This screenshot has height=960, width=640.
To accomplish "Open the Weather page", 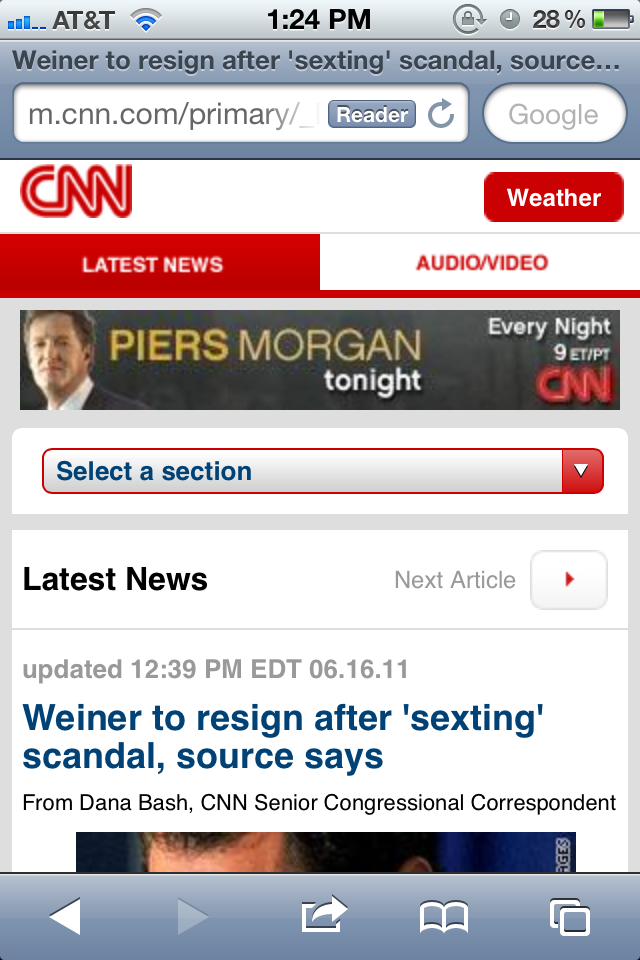I will coord(554,197).
